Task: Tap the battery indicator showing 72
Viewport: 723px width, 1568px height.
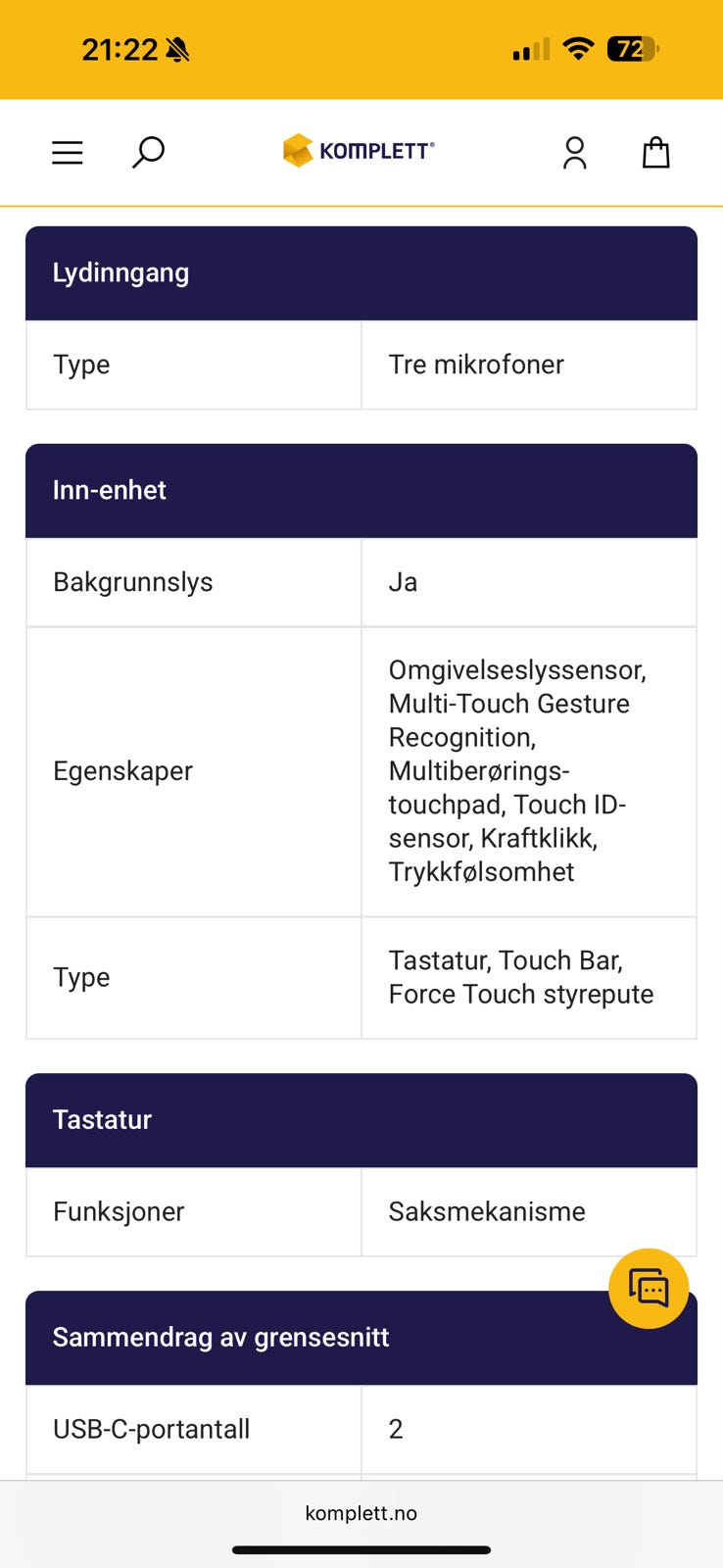Action: 635,49
